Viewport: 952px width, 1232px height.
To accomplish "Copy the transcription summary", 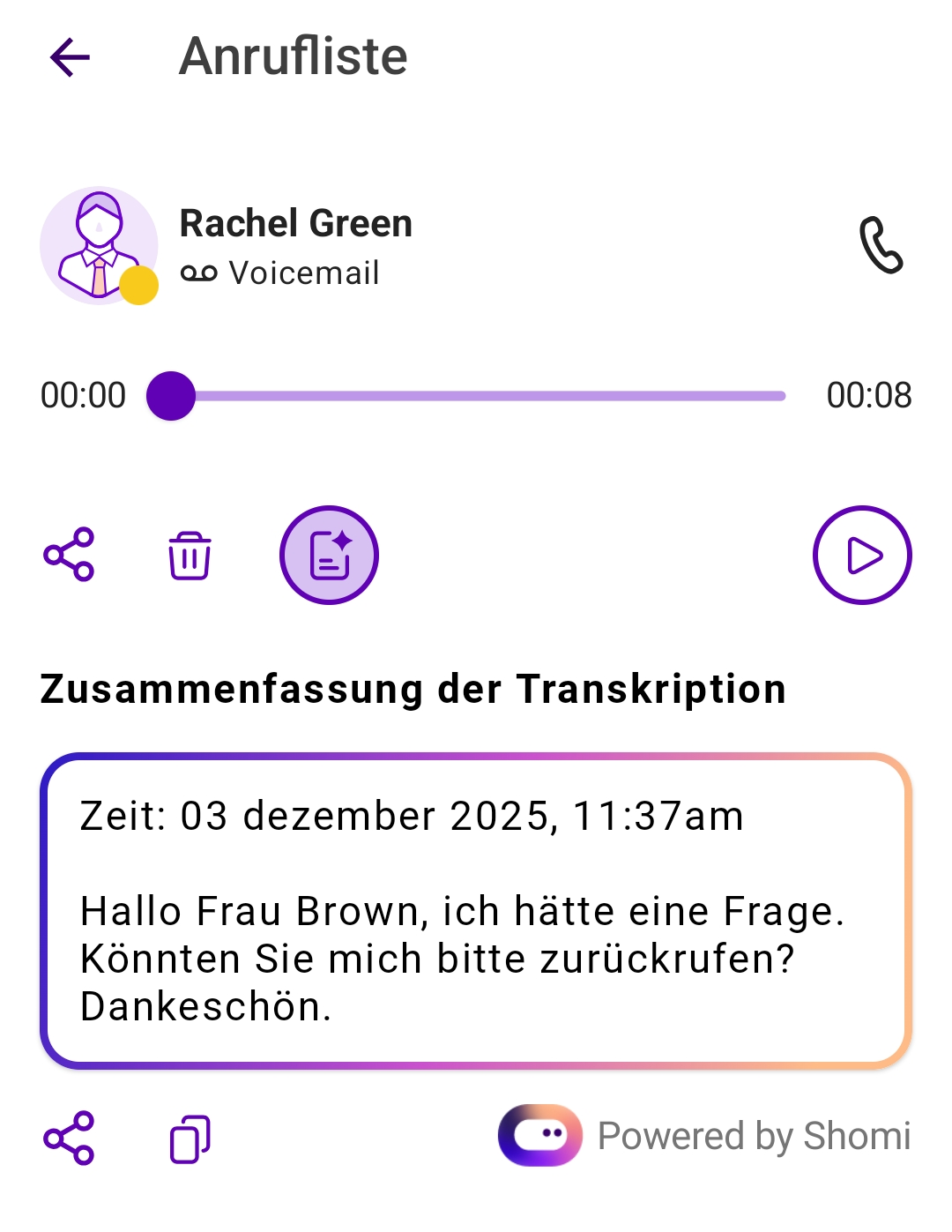I will click(x=190, y=1139).
